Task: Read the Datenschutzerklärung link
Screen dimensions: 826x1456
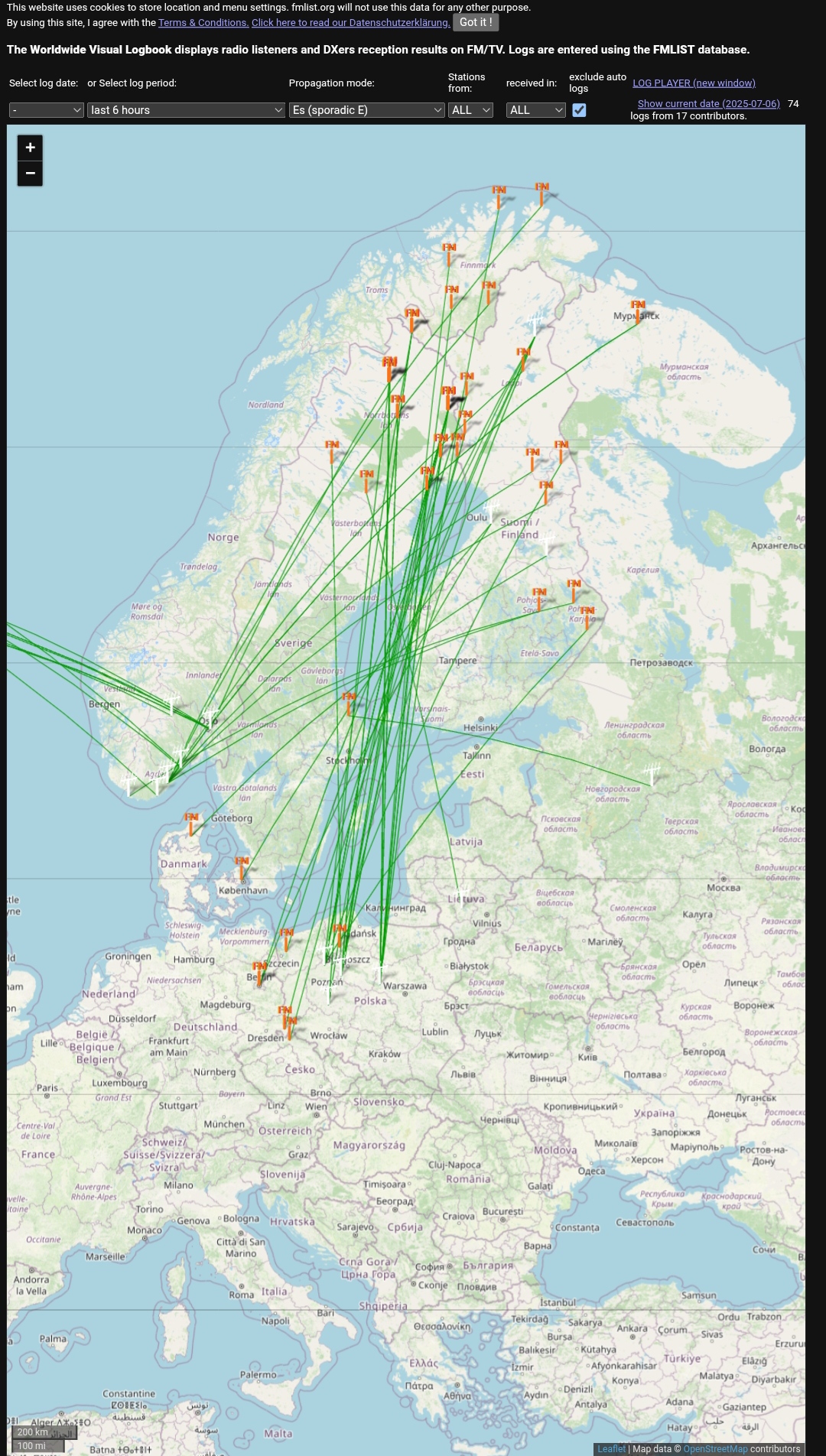Action: coord(350,23)
